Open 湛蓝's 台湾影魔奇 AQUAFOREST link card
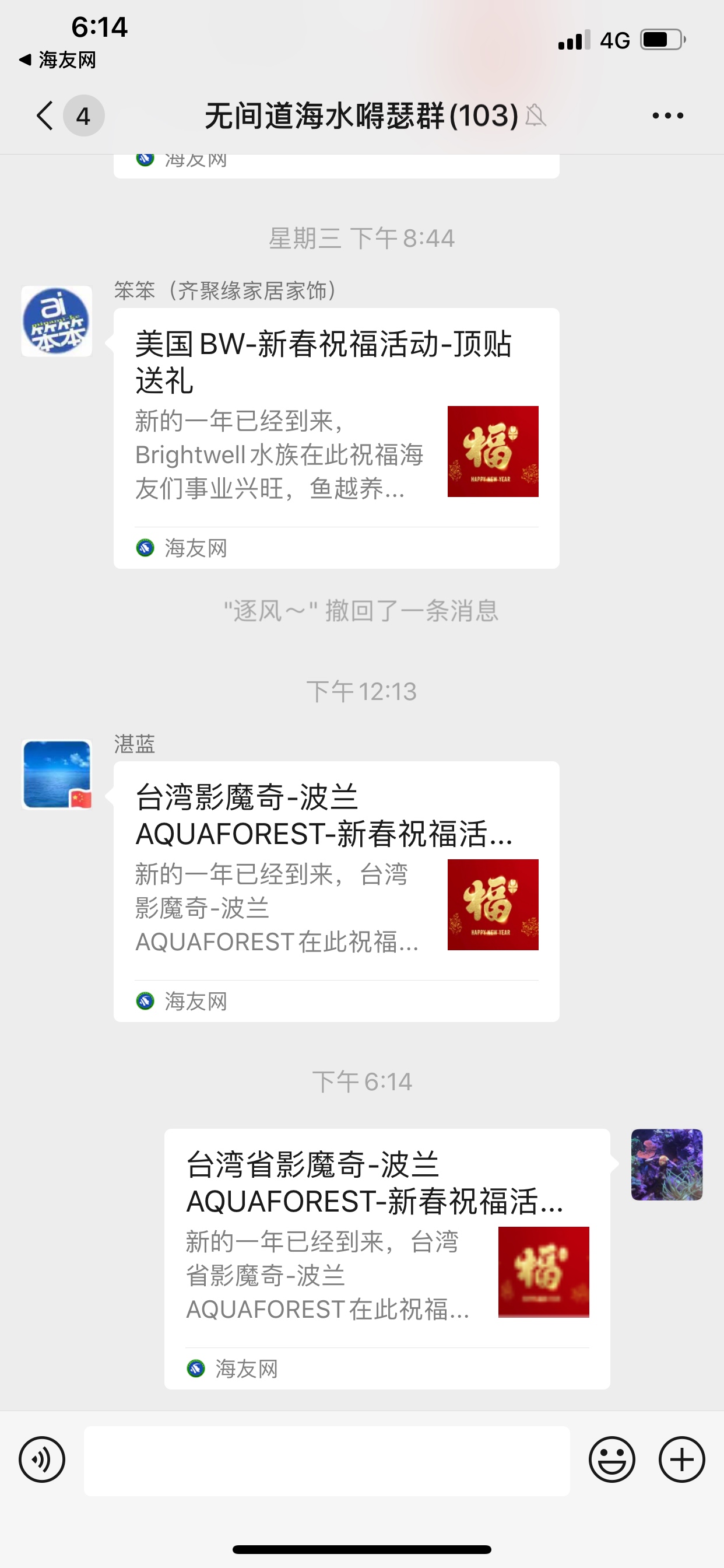Image resolution: width=724 pixels, height=1568 pixels. [336, 891]
